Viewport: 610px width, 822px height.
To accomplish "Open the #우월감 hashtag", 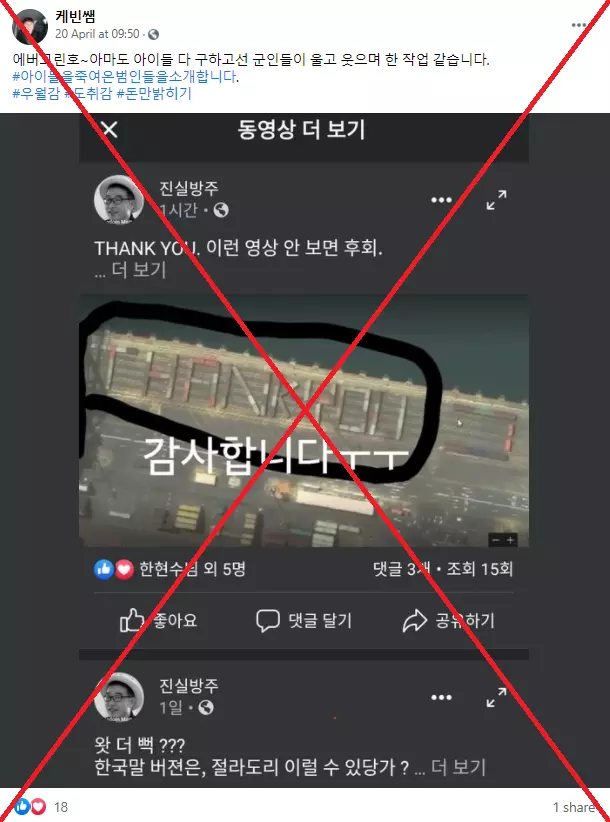I will pos(35,94).
